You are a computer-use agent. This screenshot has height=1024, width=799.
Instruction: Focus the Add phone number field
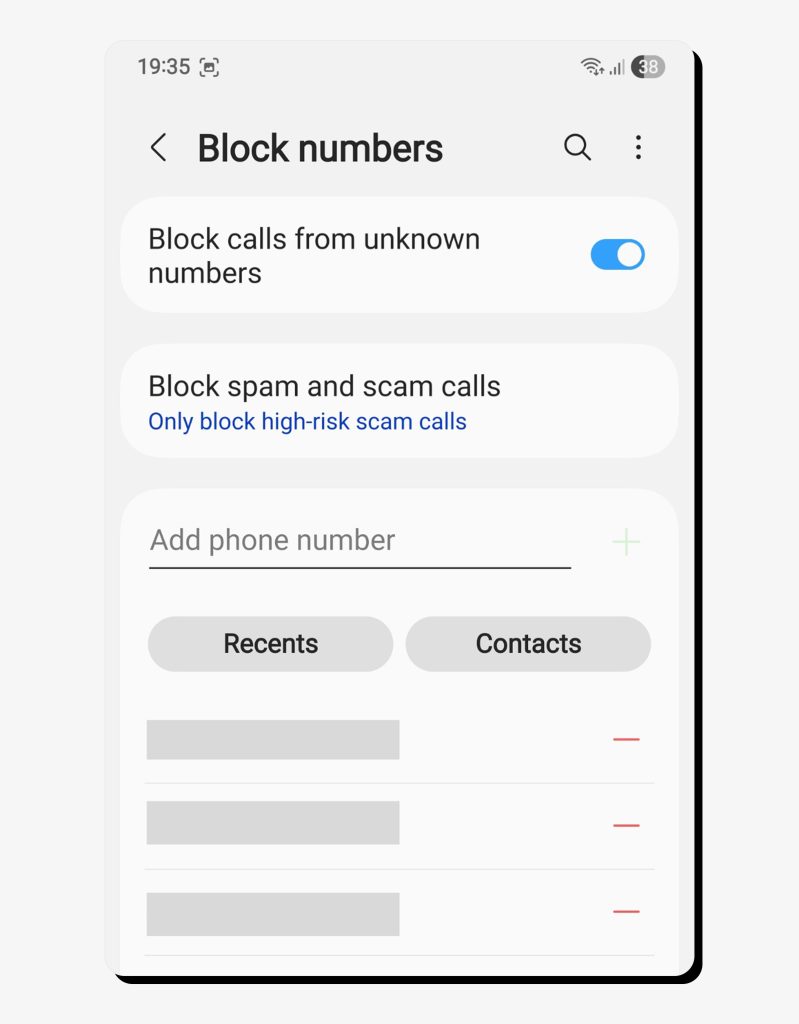pyautogui.click(x=359, y=541)
